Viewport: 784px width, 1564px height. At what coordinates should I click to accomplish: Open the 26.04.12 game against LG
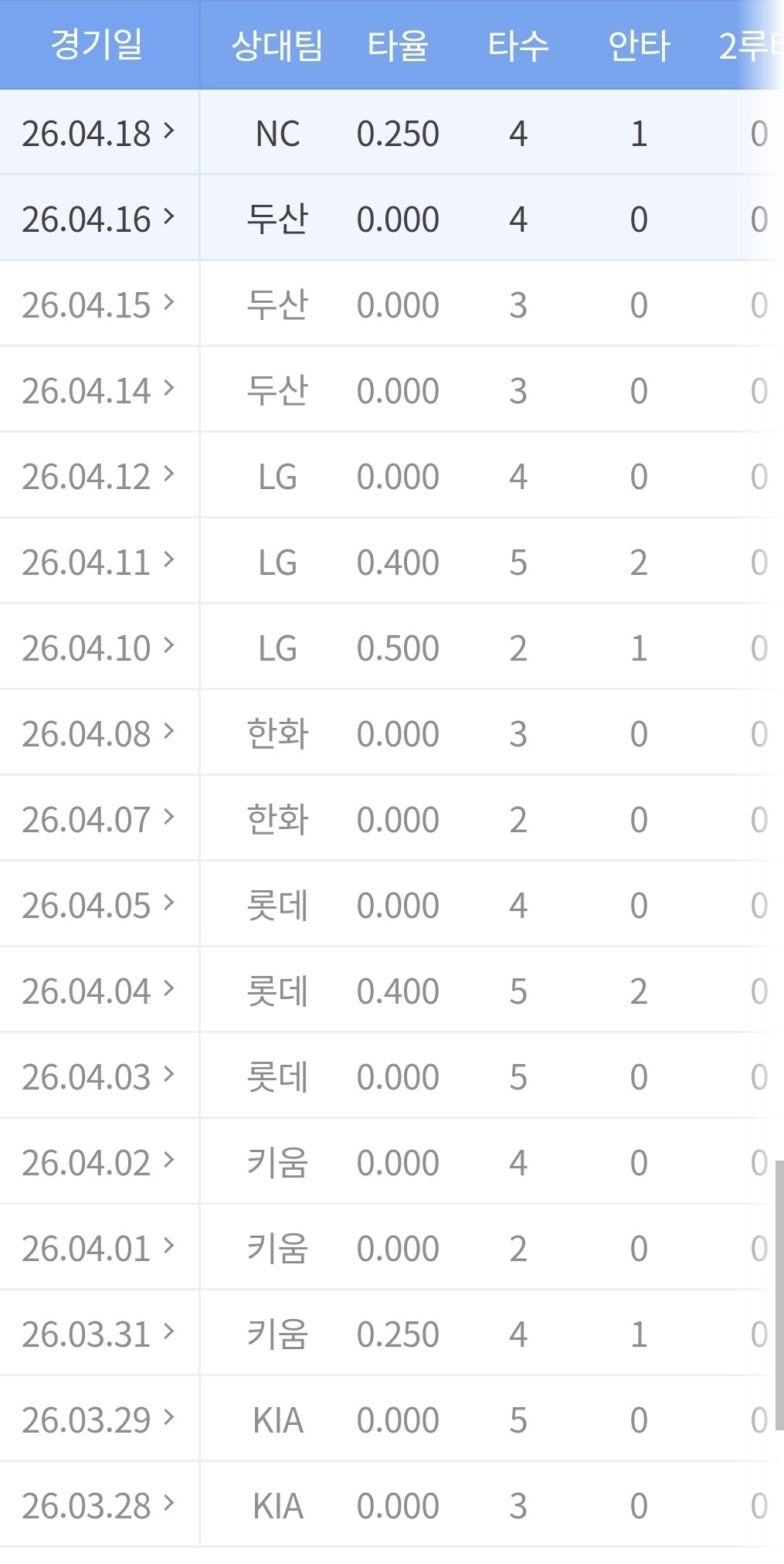98,477
